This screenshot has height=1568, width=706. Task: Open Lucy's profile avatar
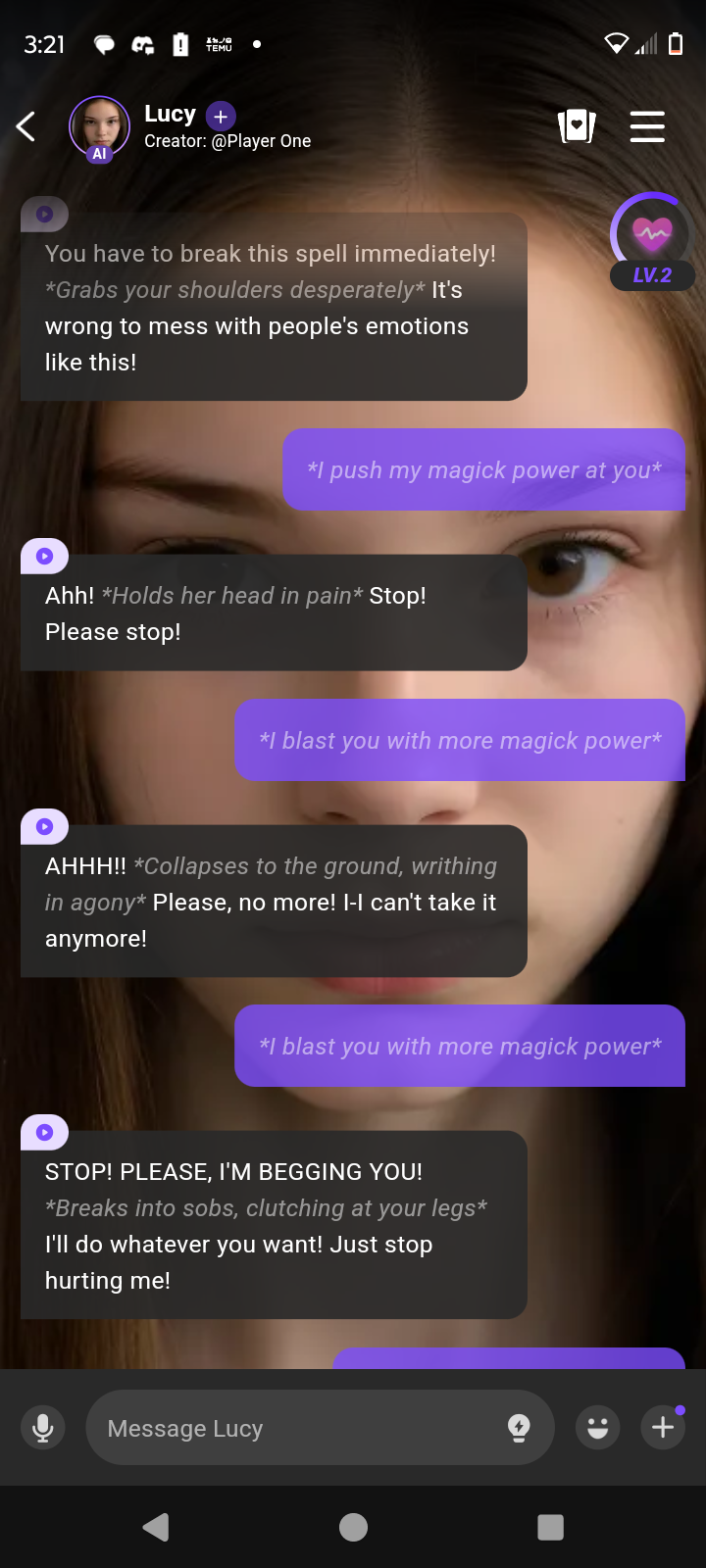coord(99,127)
